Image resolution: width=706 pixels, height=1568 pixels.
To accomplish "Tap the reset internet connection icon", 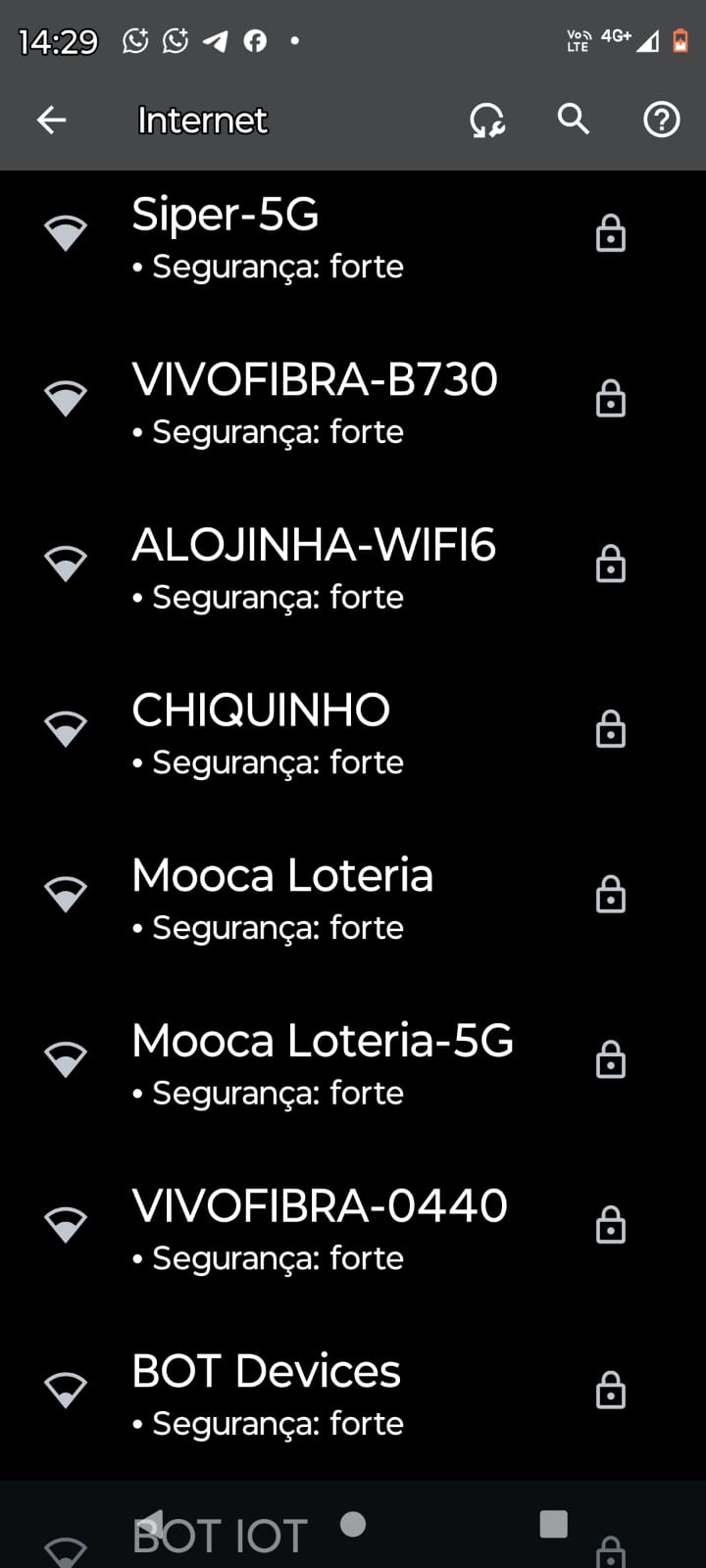I will 486,121.
